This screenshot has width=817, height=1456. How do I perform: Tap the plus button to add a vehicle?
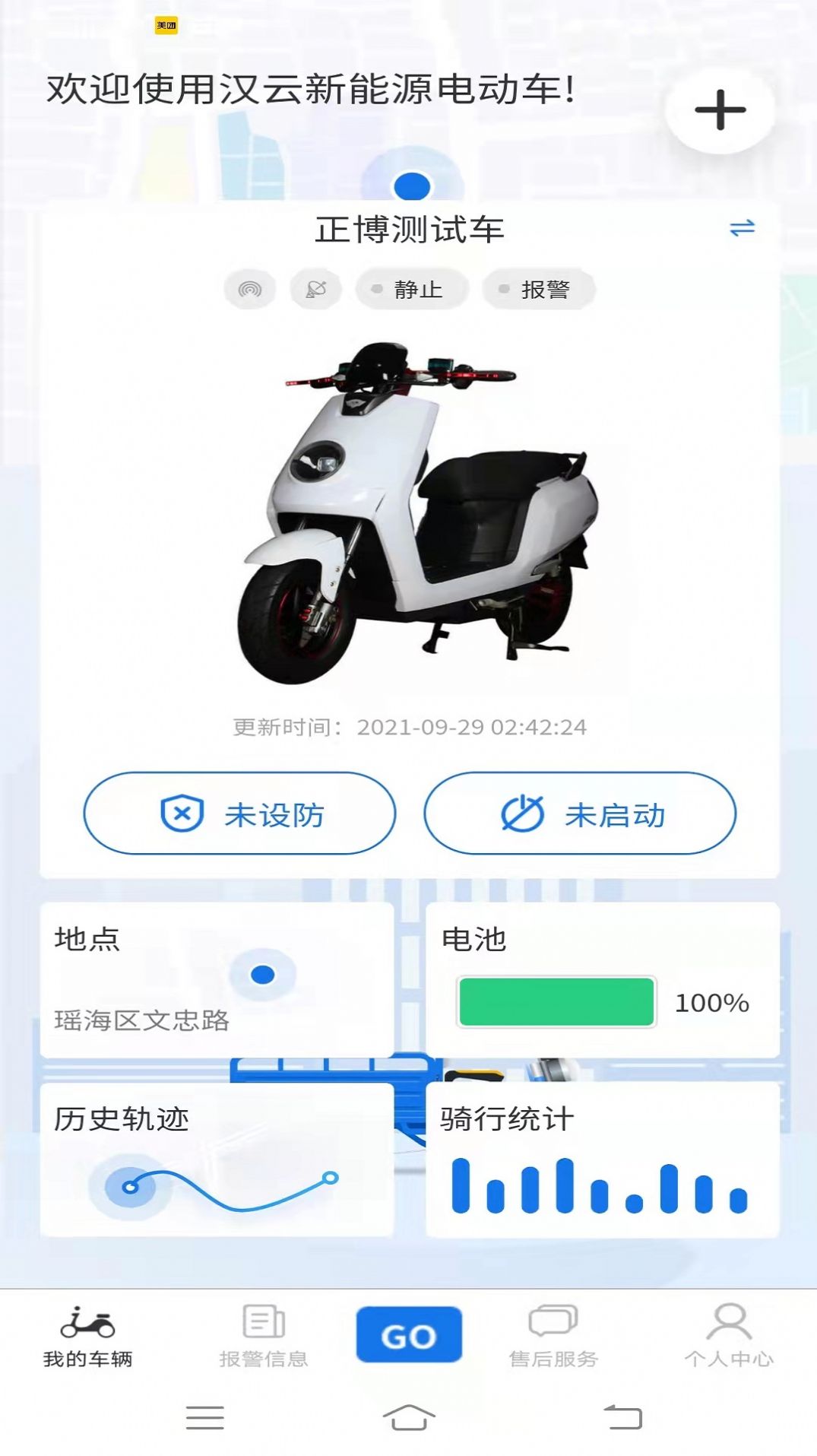[719, 110]
